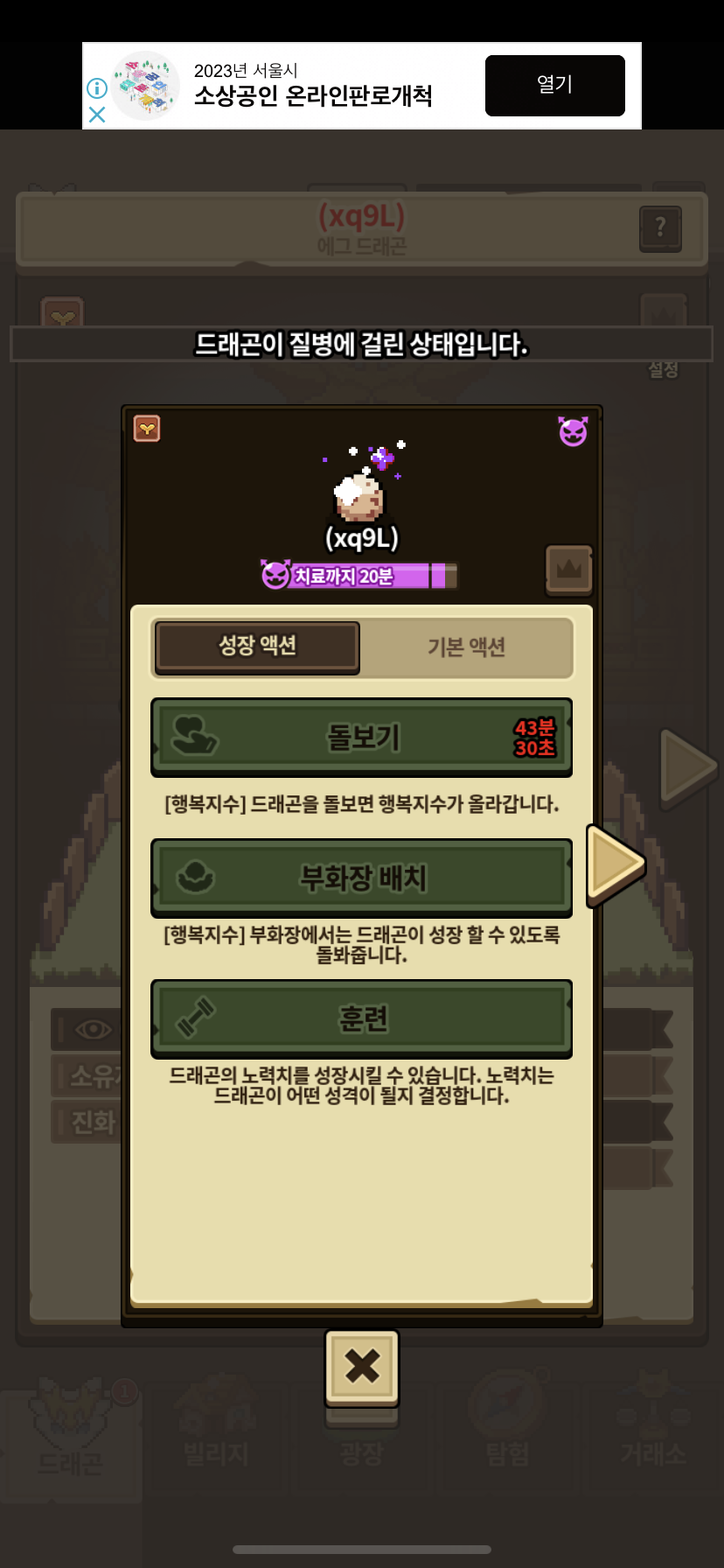Open the ad with 열기 button
Screen dimensions: 724x1568
pos(554,85)
